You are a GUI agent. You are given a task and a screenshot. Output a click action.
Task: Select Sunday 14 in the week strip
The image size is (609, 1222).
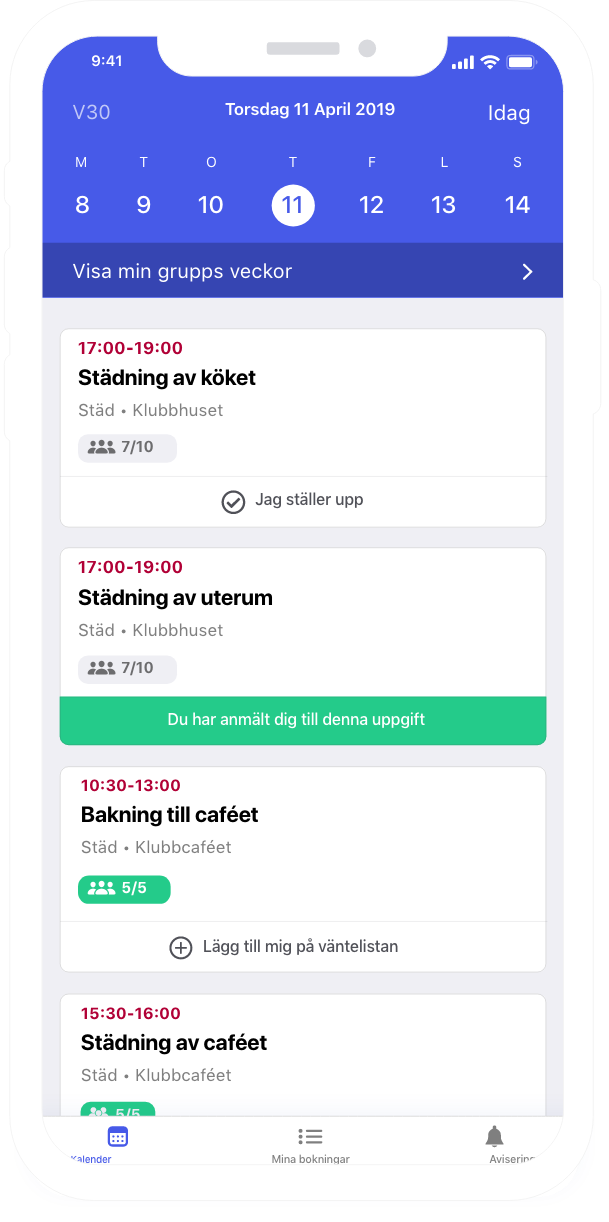(x=517, y=205)
